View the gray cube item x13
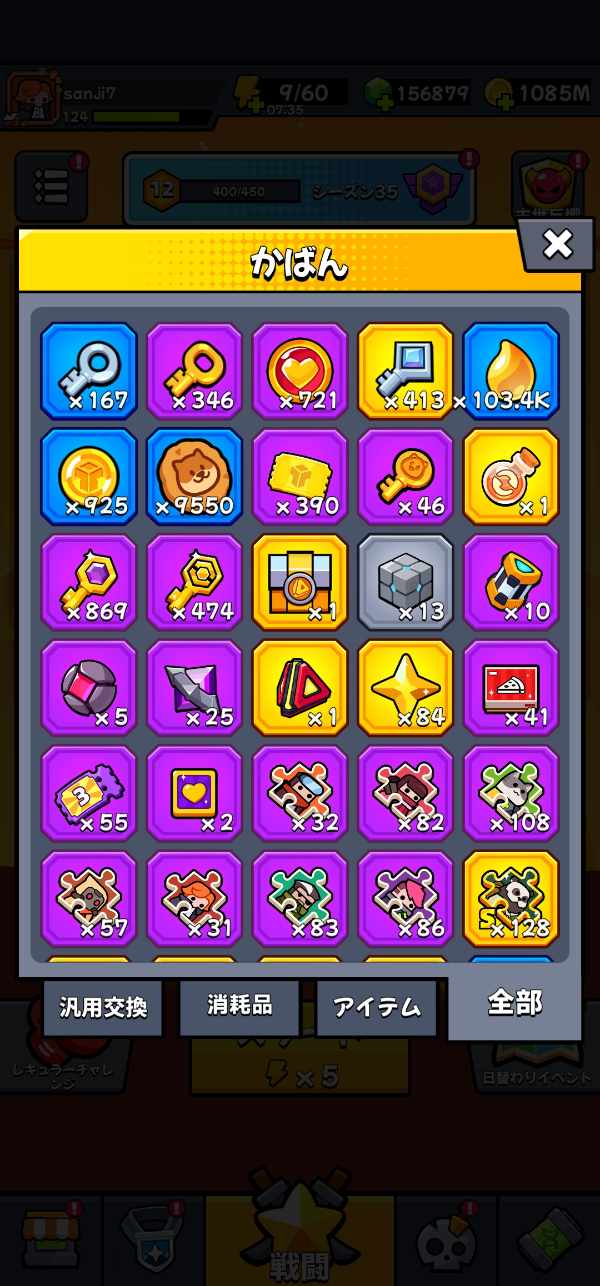The width and height of the screenshot is (600, 1286). (x=406, y=582)
